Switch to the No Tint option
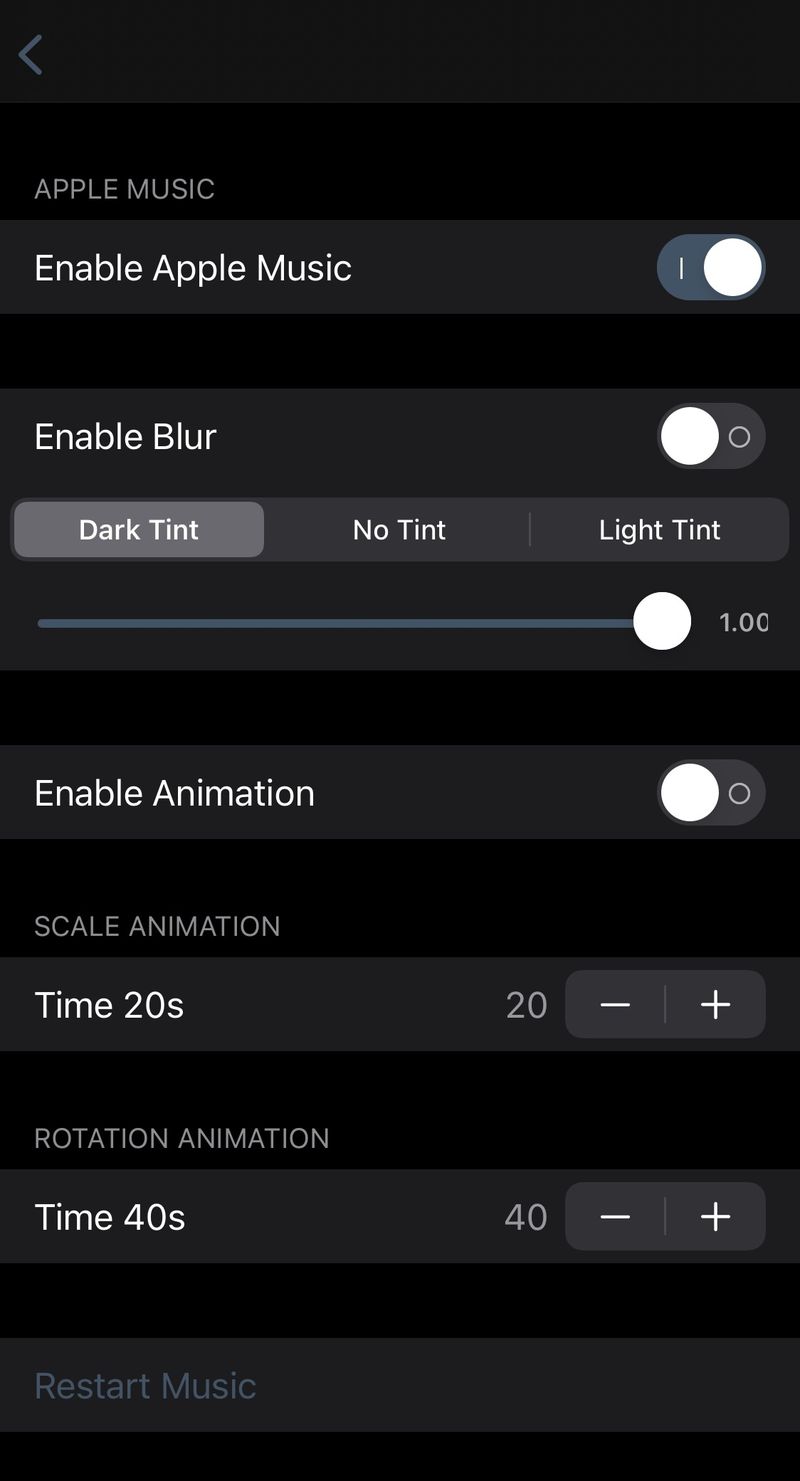 point(399,529)
